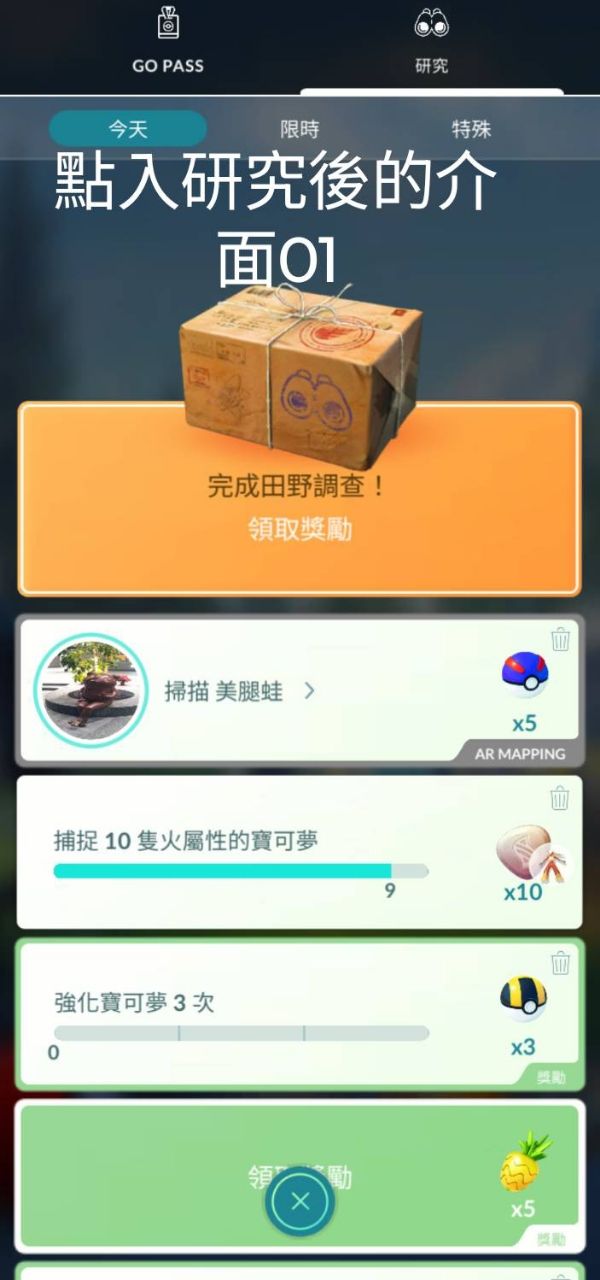Image resolution: width=600 pixels, height=1280 pixels.
Task: Open the 限時 research tab
Action: click(300, 129)
